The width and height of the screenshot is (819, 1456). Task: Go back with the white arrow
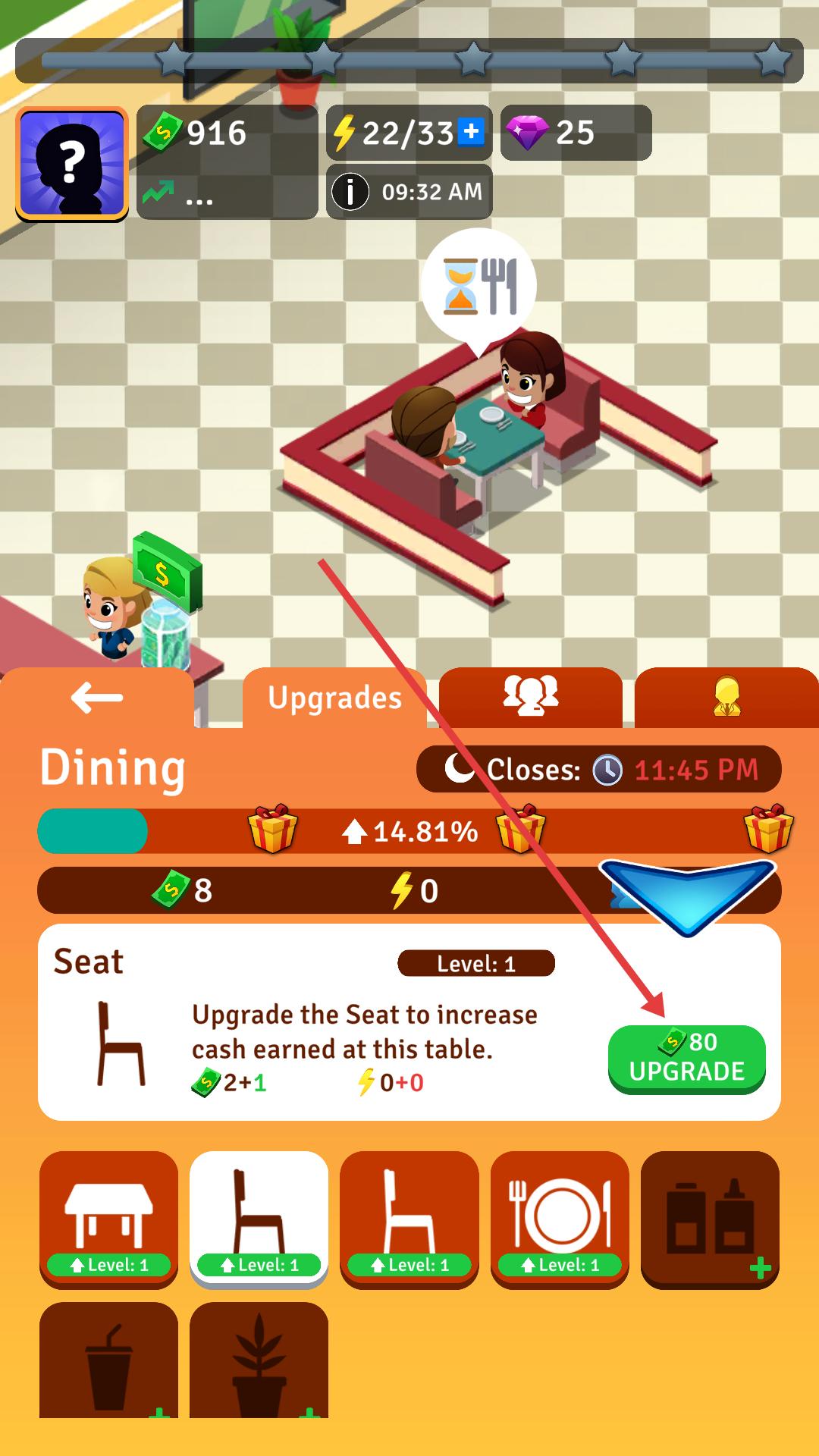click(x=97, y=698)
